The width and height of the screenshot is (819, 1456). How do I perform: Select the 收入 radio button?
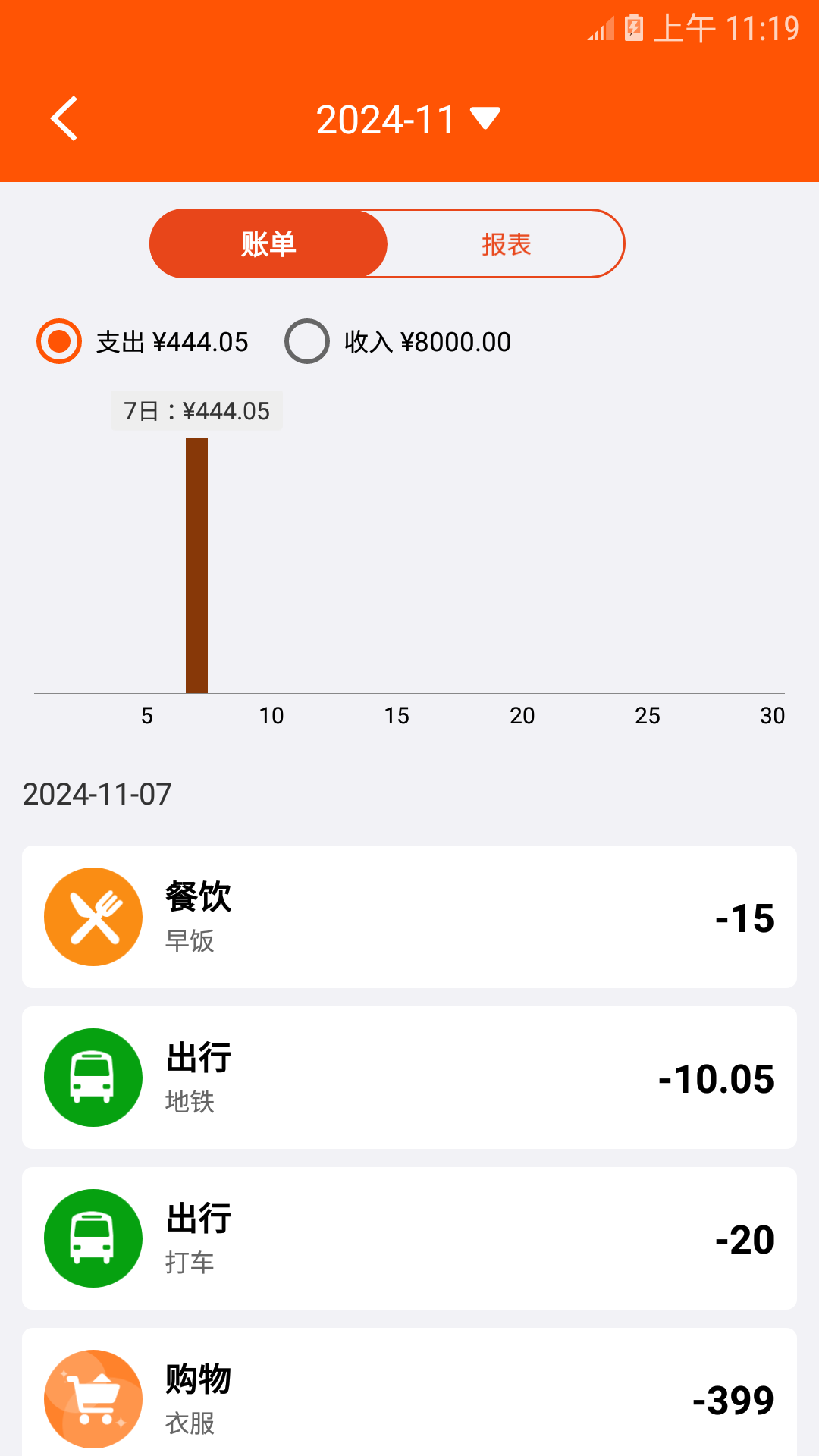point(307,342)
